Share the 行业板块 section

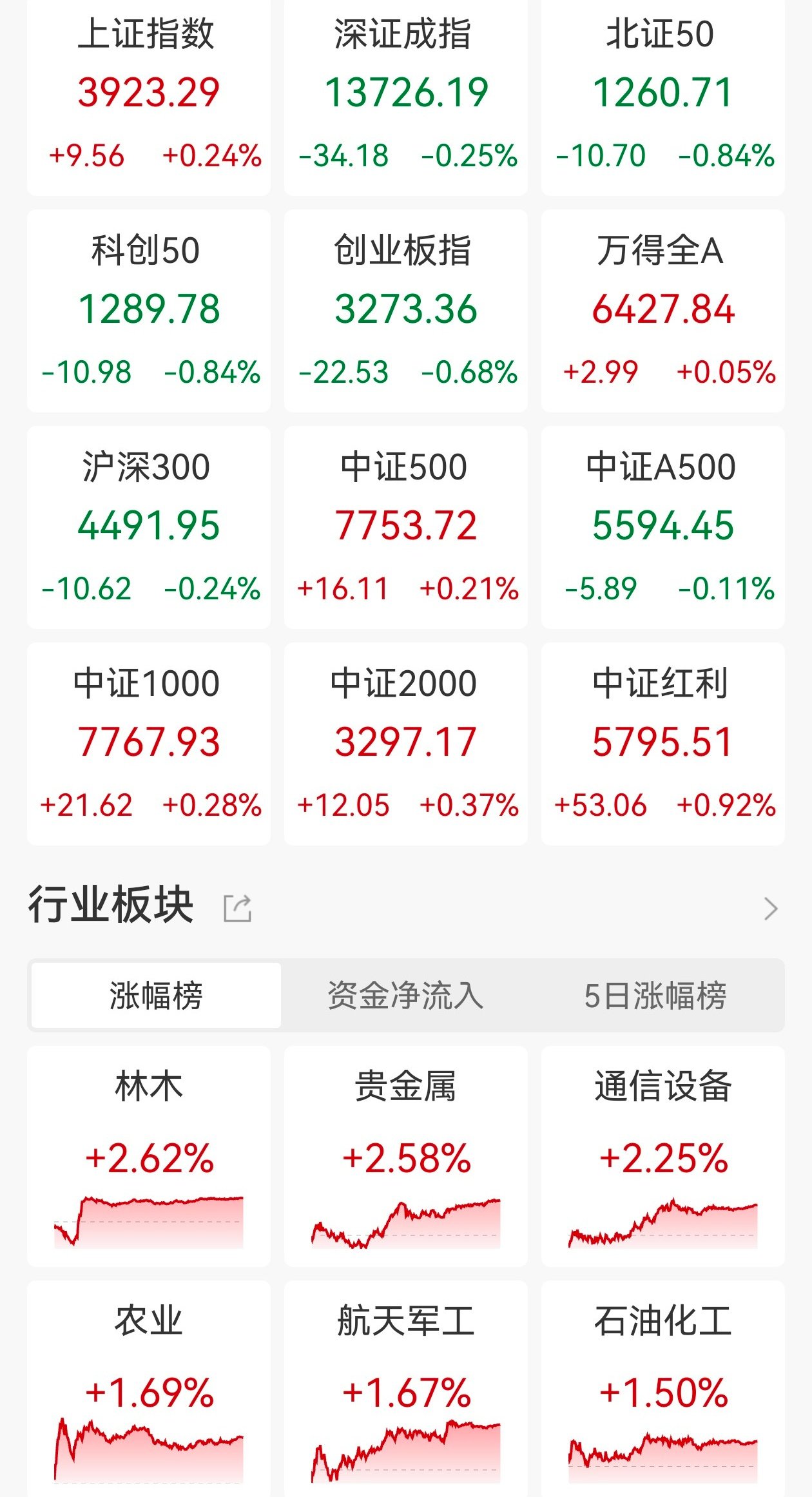tap(237, 909)
